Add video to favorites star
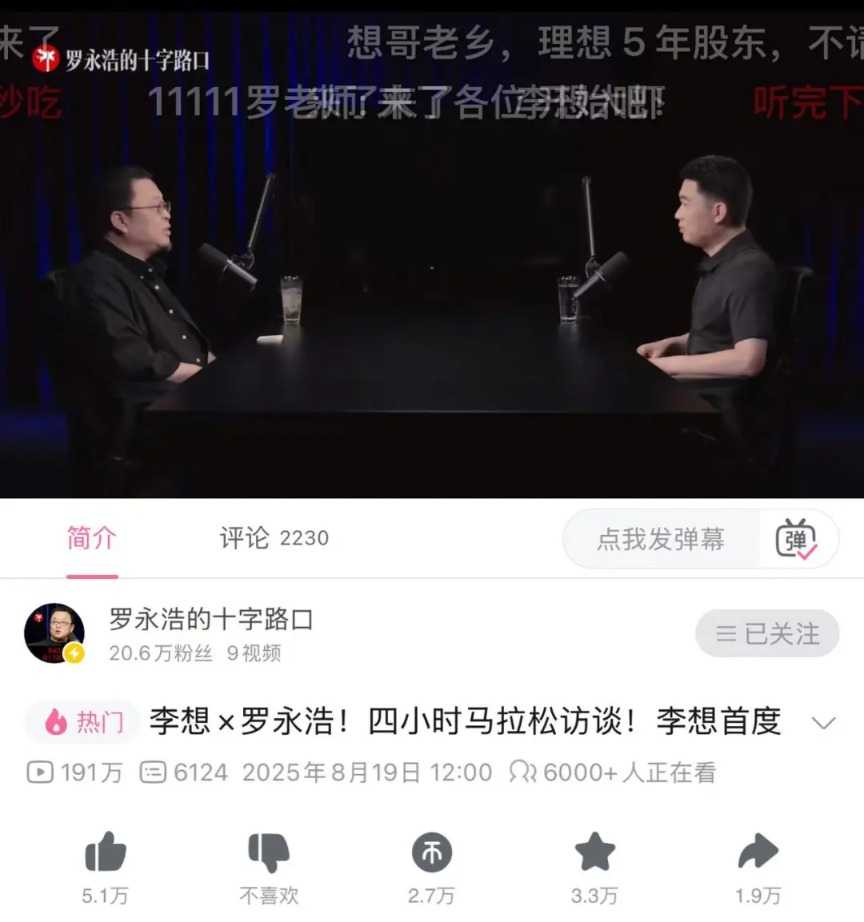The width and height of the screenshot is (864, 922). pyautogui.click(x=595, y=853)
